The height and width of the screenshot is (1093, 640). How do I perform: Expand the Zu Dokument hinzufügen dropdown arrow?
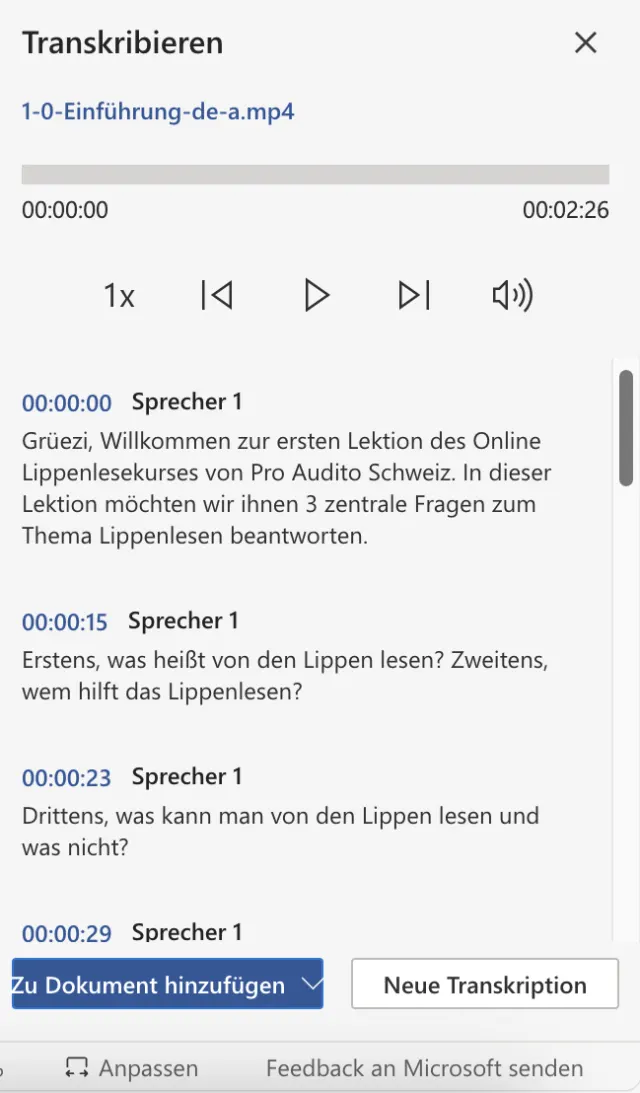311,985
